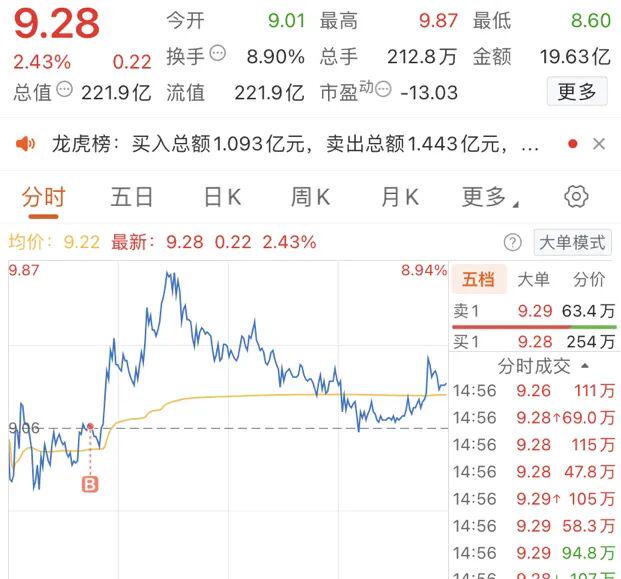The width and height of the screenshot is (621, 579).
Task: Show the 月K candlestick chart
Action: [x=399, y=197]
